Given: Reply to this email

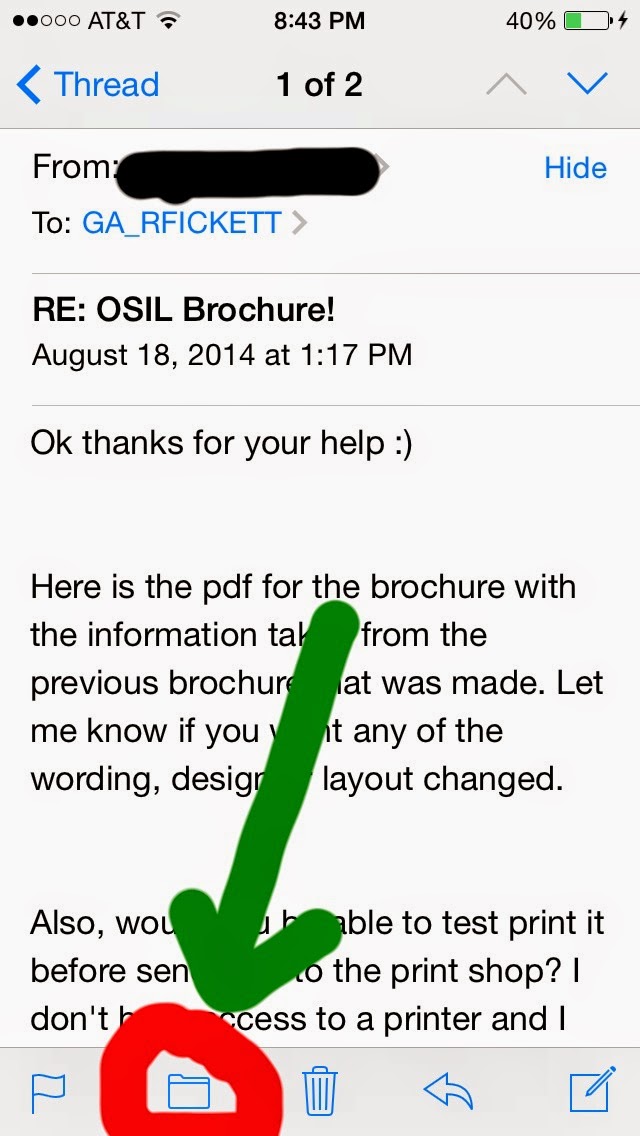Looking at the screenshot, I should [x=448, y=1090].
